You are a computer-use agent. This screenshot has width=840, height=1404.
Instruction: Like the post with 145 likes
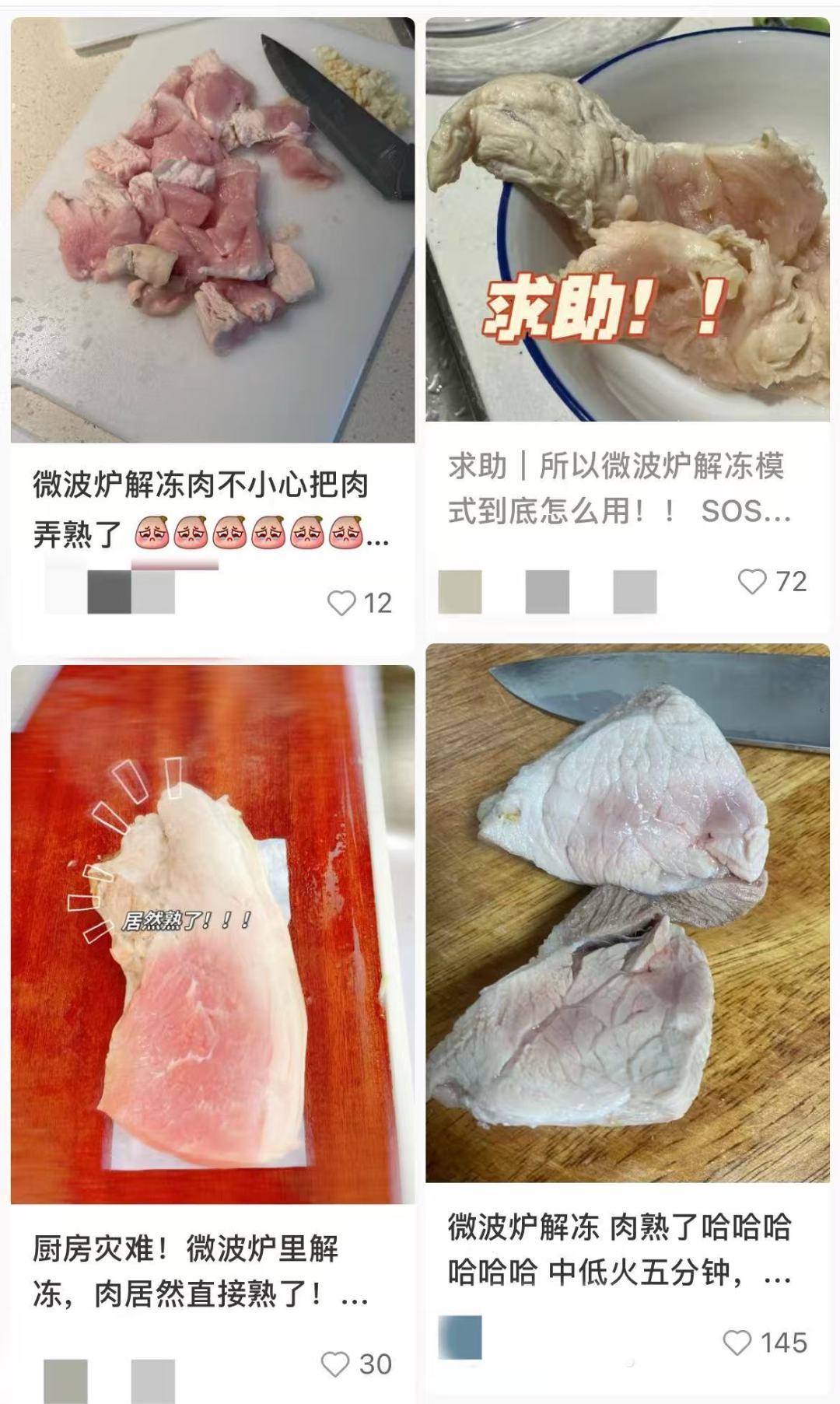pos(737,1343)
